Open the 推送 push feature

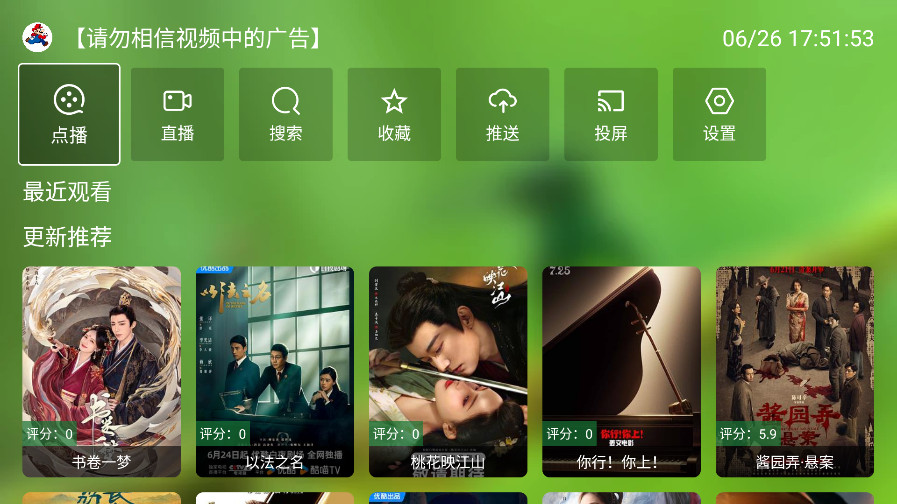coord(502,114)
